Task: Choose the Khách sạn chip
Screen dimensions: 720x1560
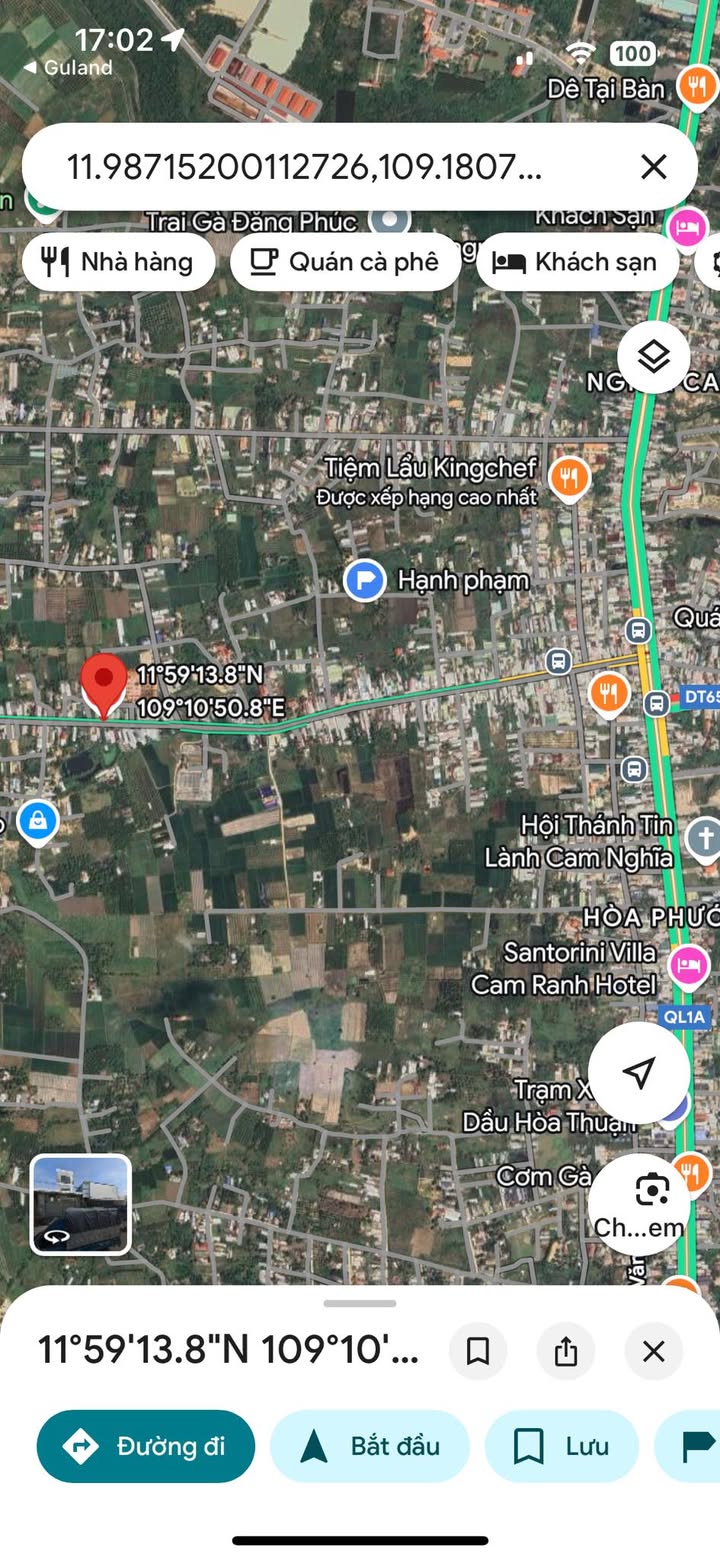Action: pos(578,262)
